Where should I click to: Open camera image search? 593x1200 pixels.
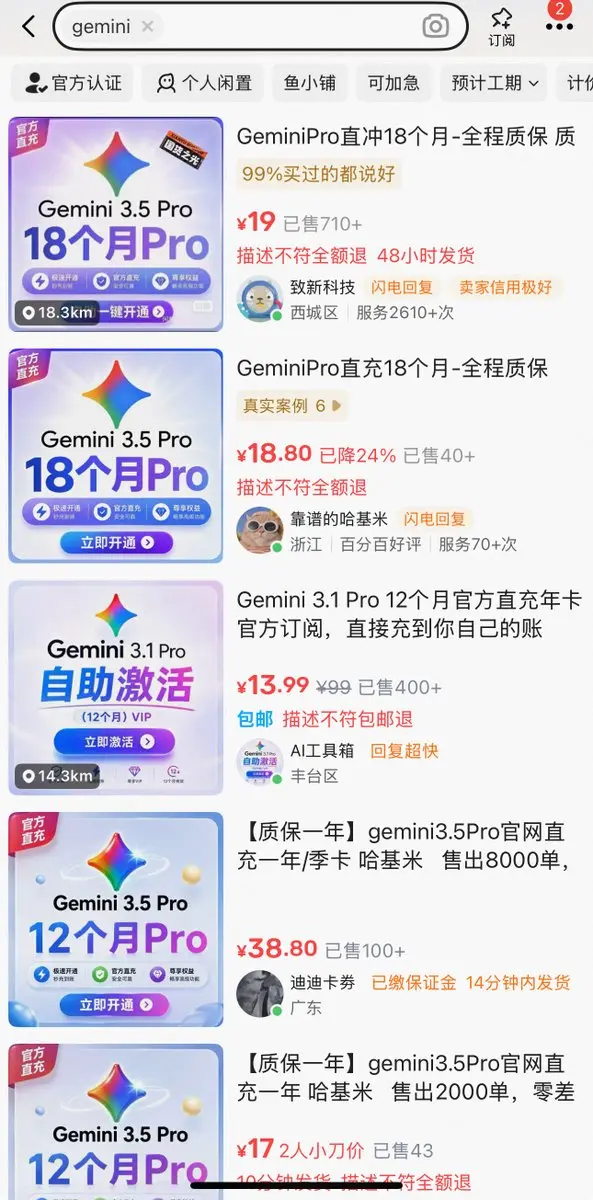pos(435,27)
